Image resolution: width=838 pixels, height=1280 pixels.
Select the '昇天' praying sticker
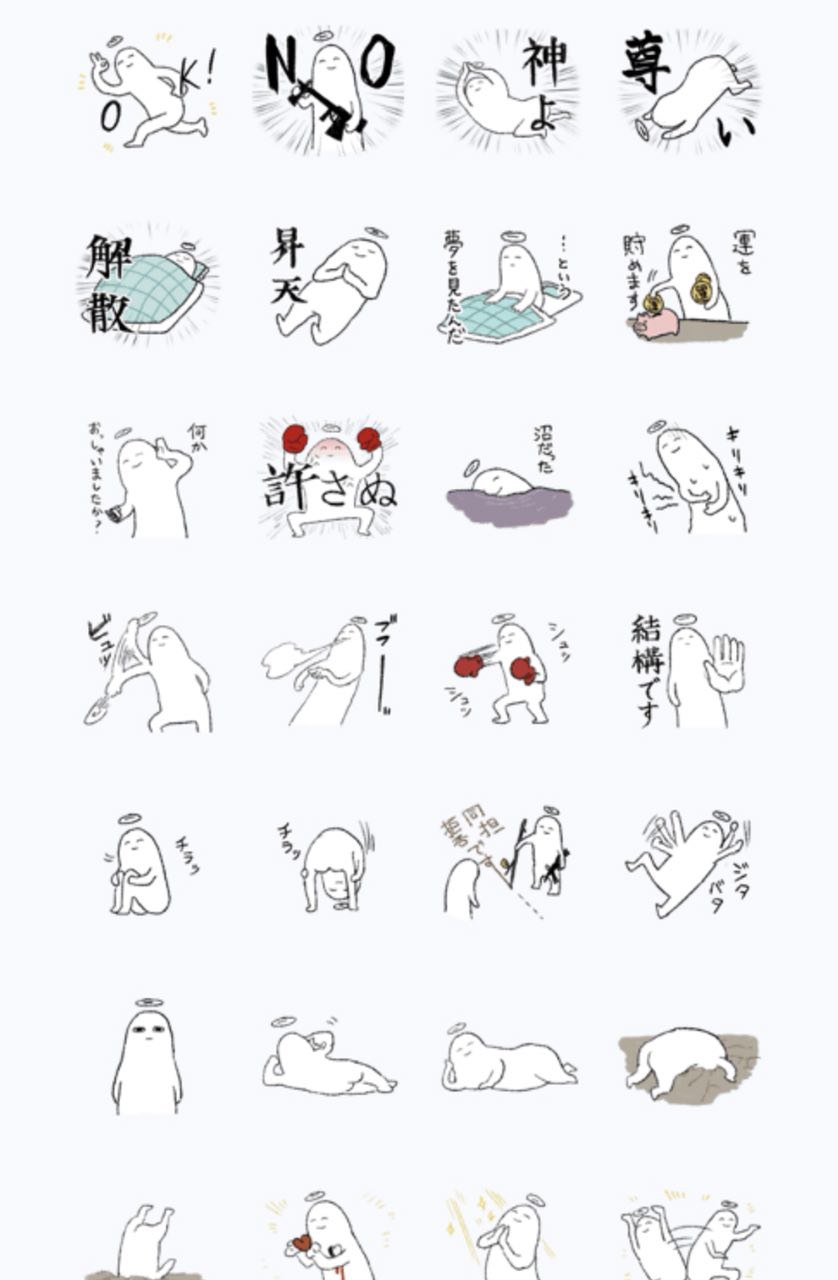[x=328, y=285]
